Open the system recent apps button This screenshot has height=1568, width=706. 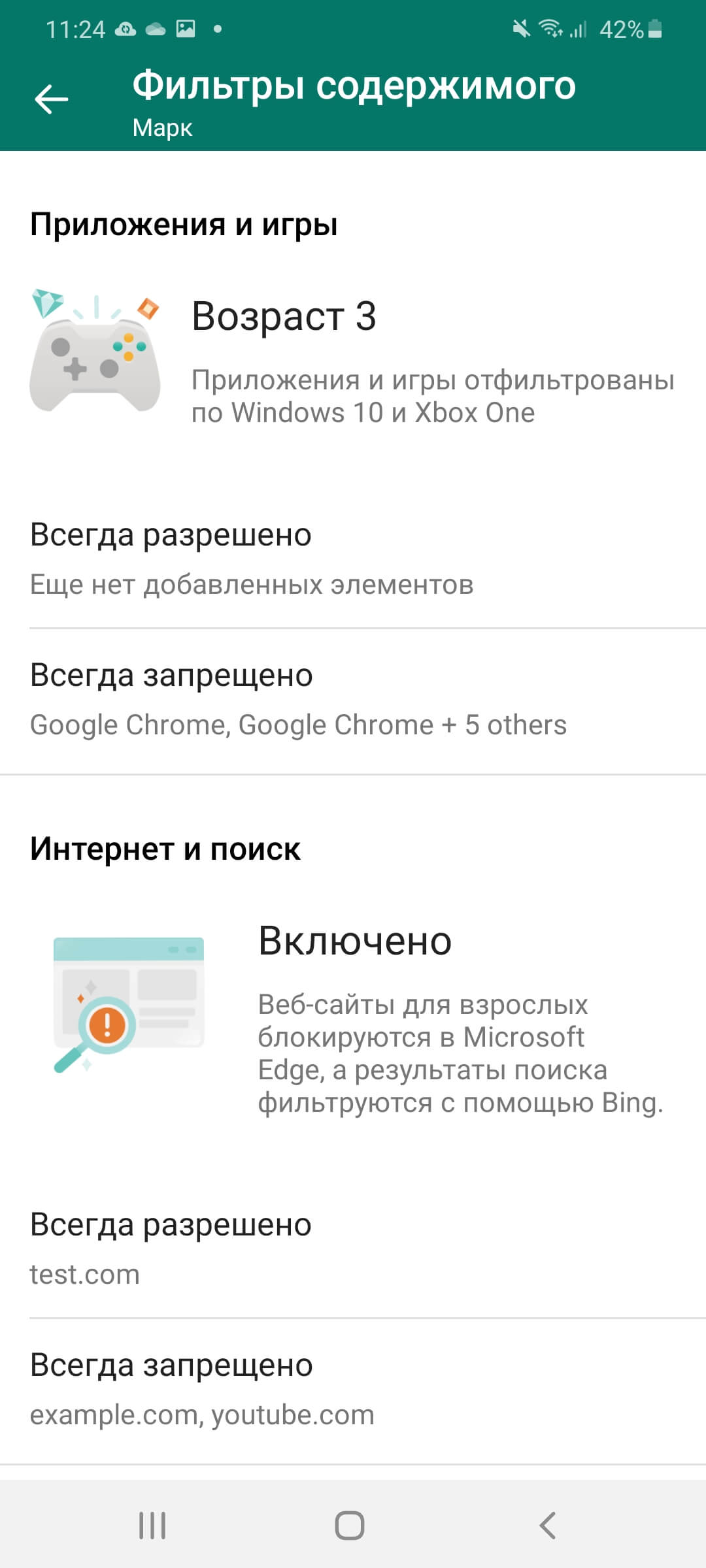(152, 1526)
